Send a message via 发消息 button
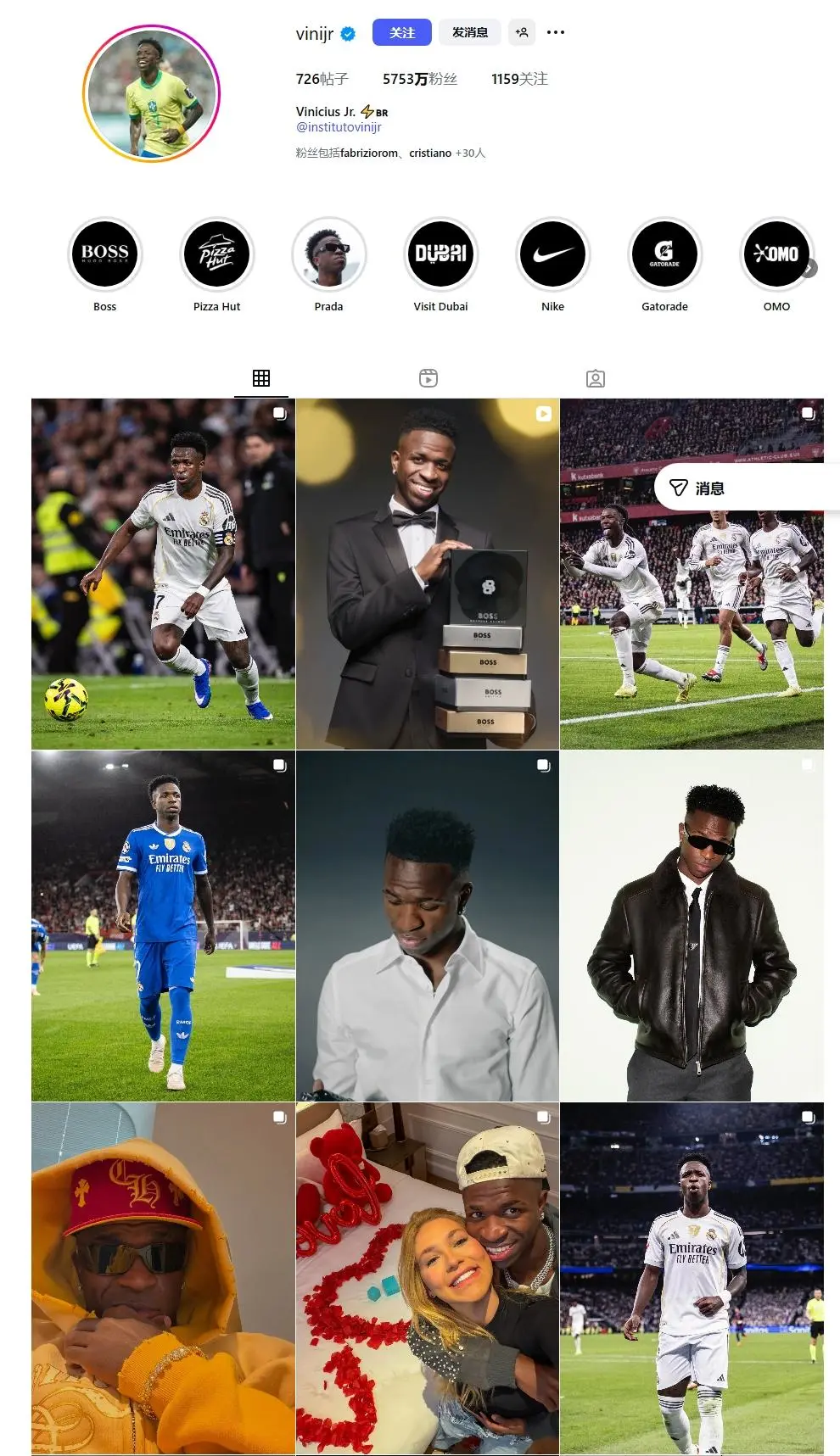This screenshot has width=840, height=1456. [x=469, y=32]
